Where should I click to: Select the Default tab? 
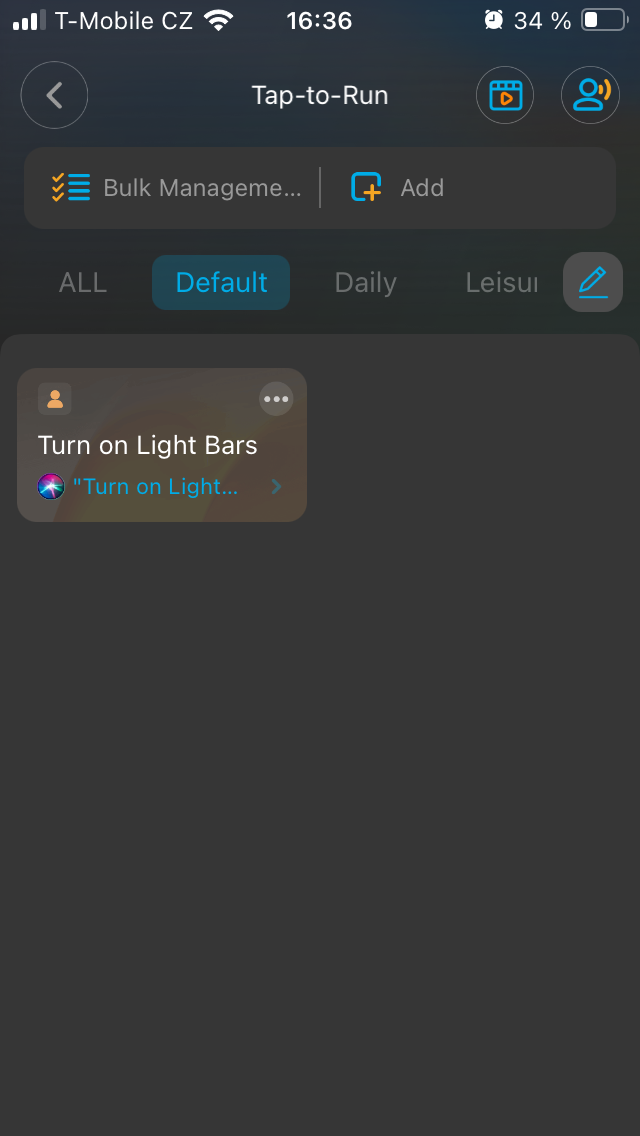(221, 283)
